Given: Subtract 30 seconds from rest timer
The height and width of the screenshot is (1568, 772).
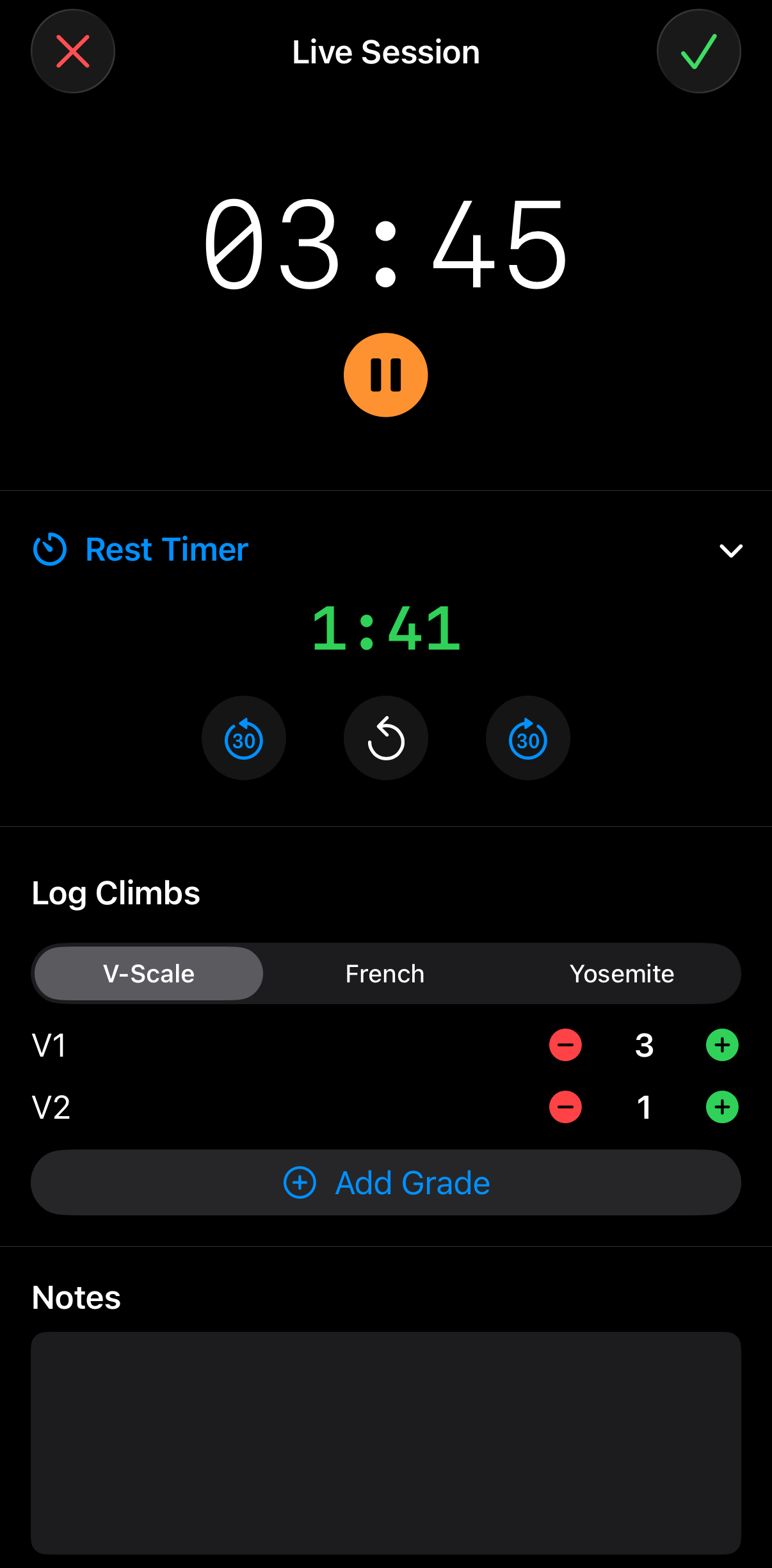Looking at the screenshot, I should point(244,738).
